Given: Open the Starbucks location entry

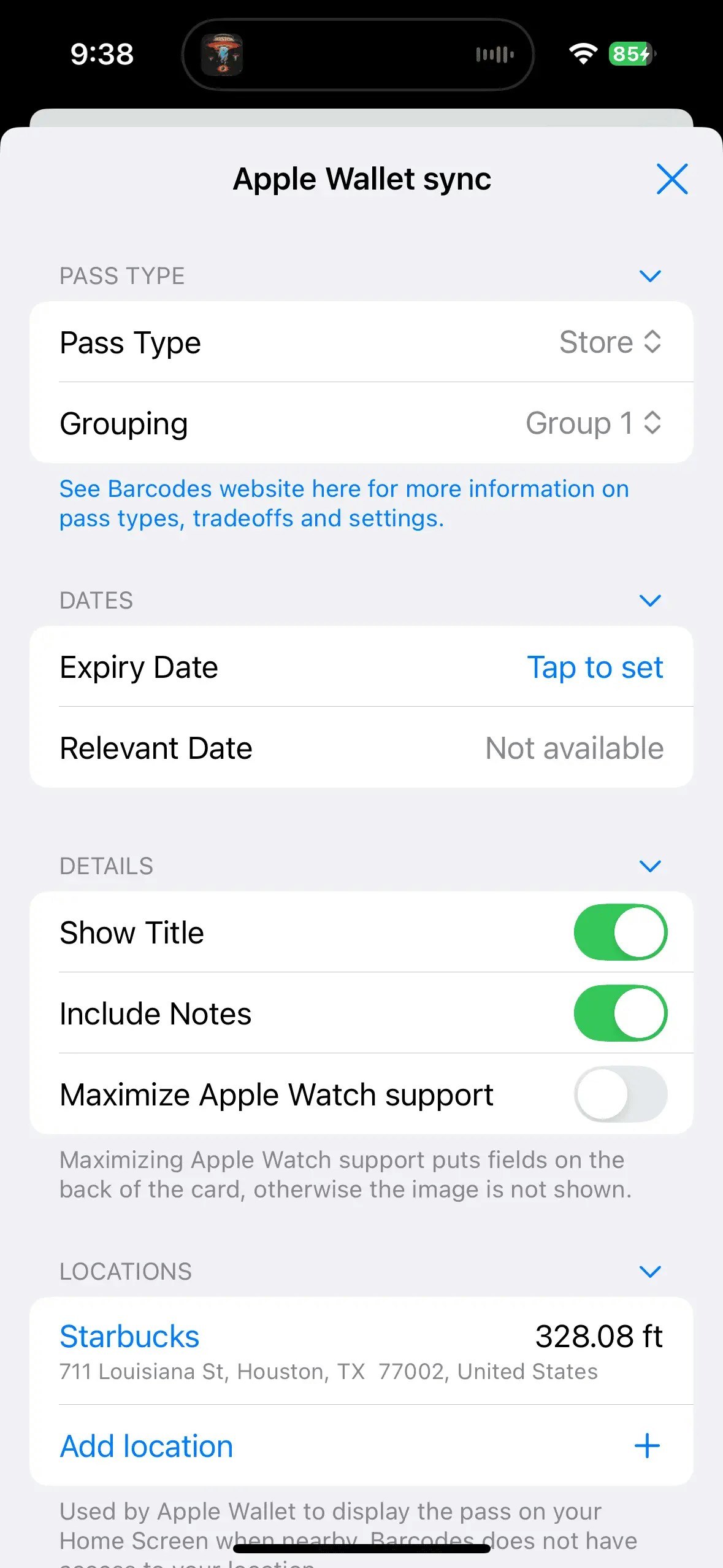Looking at the screenshot, I should point(129,1336).
